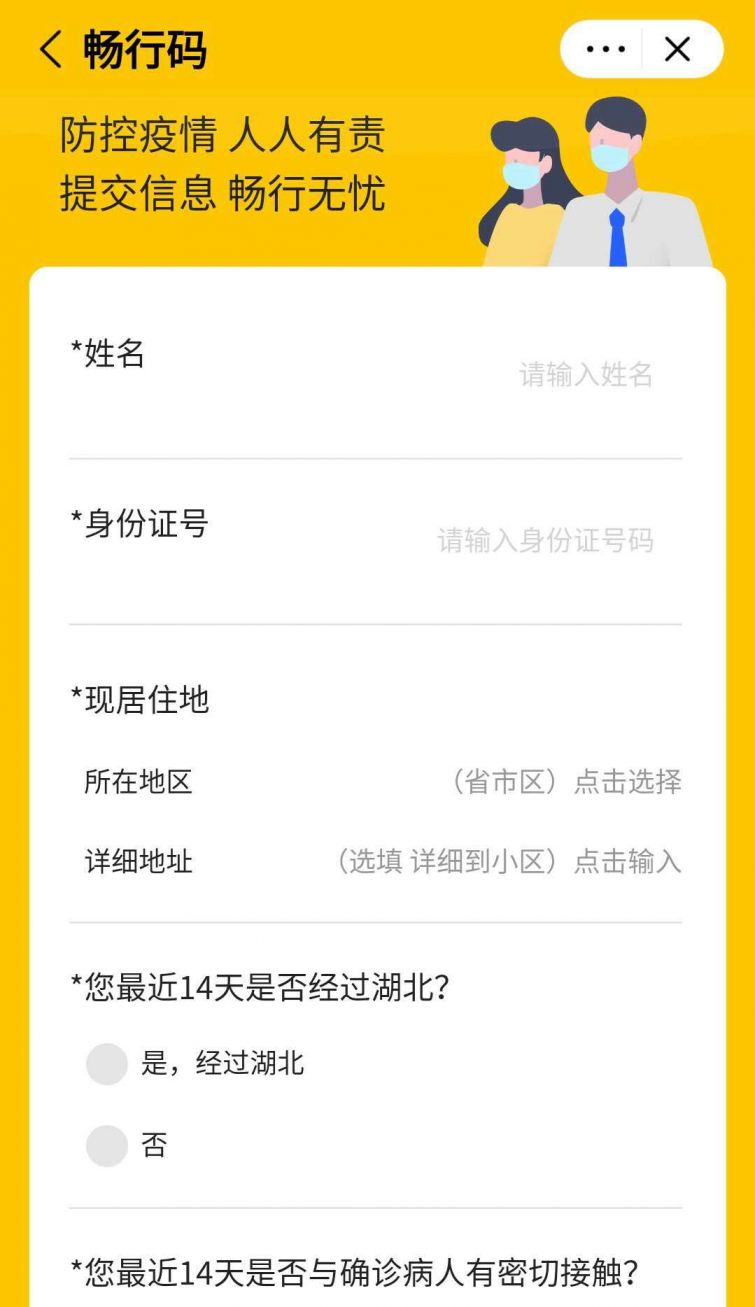This screenshot has width=755, height=1307.
Task: Focus the 身份证号 input field
Action: [x=545, y=541]
